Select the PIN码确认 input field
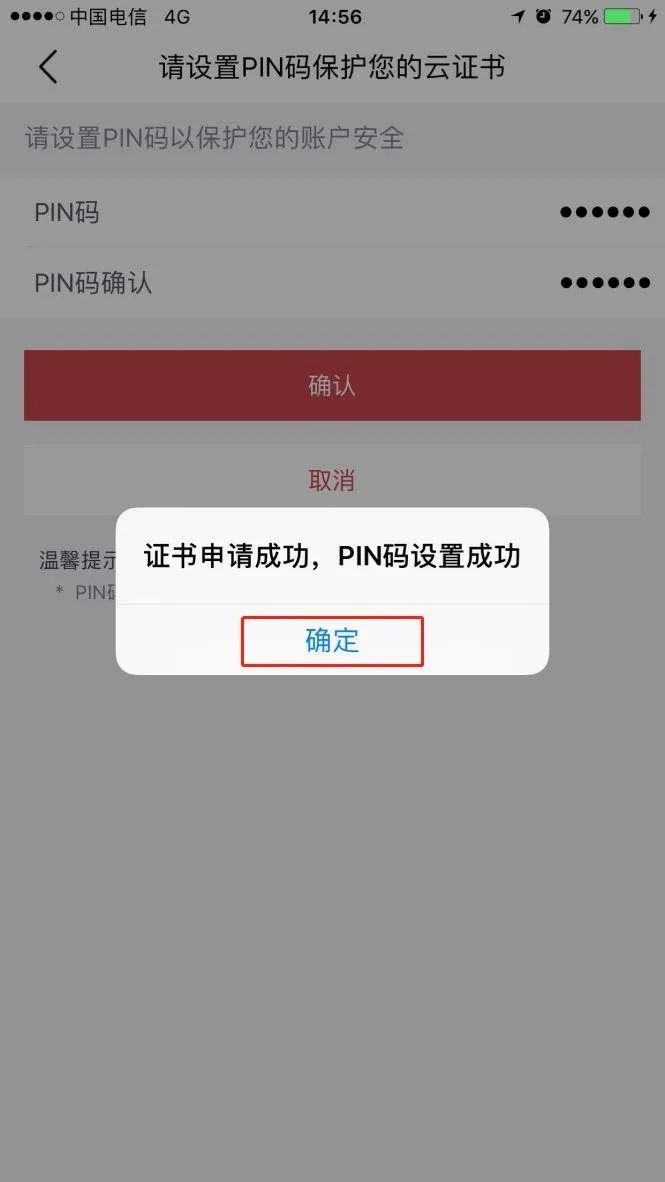Viewport: 665px width, 1182px height. tap(400, 282)
